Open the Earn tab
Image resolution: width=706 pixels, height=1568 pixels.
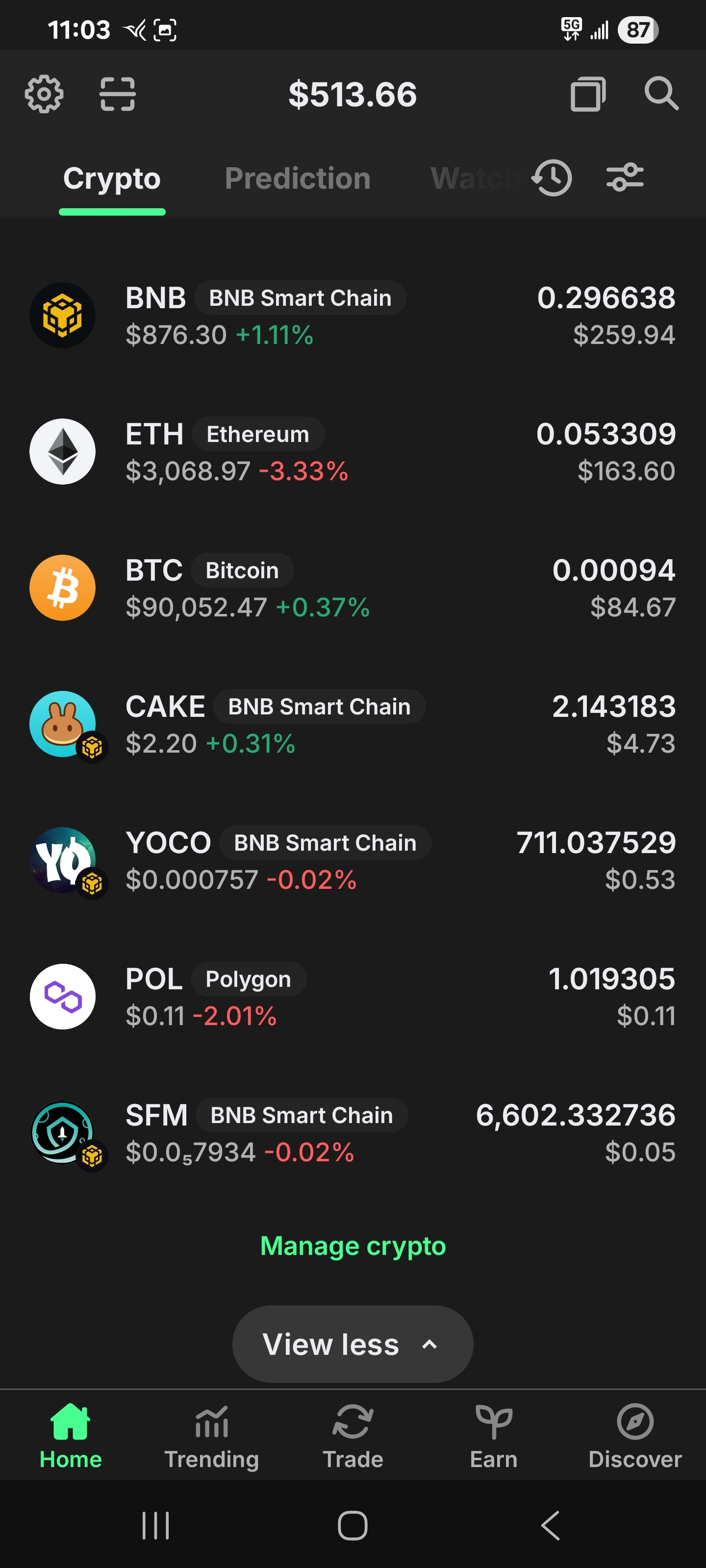click(x=493, y=1437)
